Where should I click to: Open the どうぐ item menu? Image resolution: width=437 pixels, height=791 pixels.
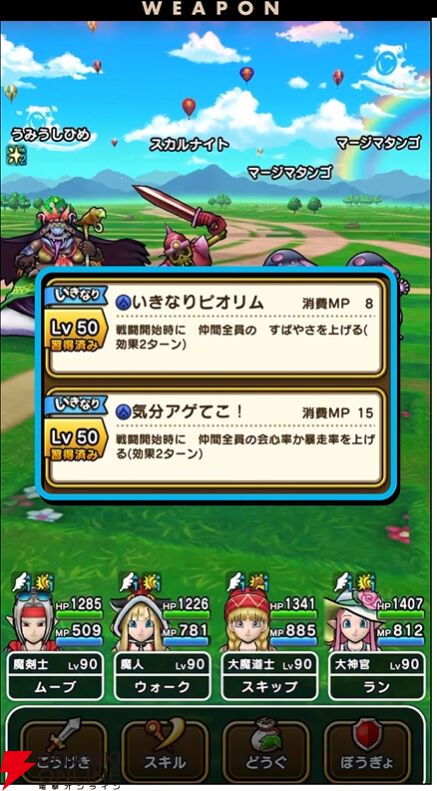[266, 748]
